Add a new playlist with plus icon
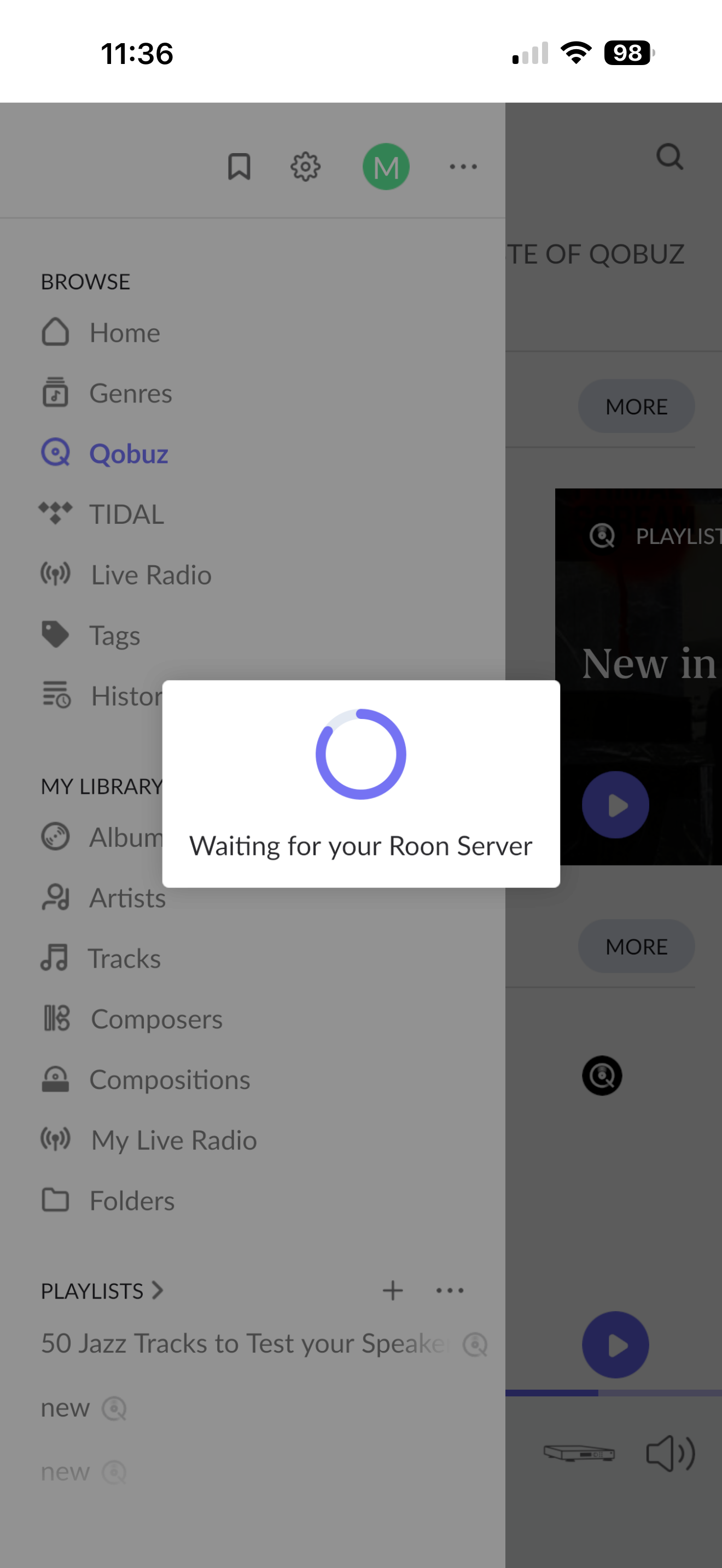 [393, 1290]
